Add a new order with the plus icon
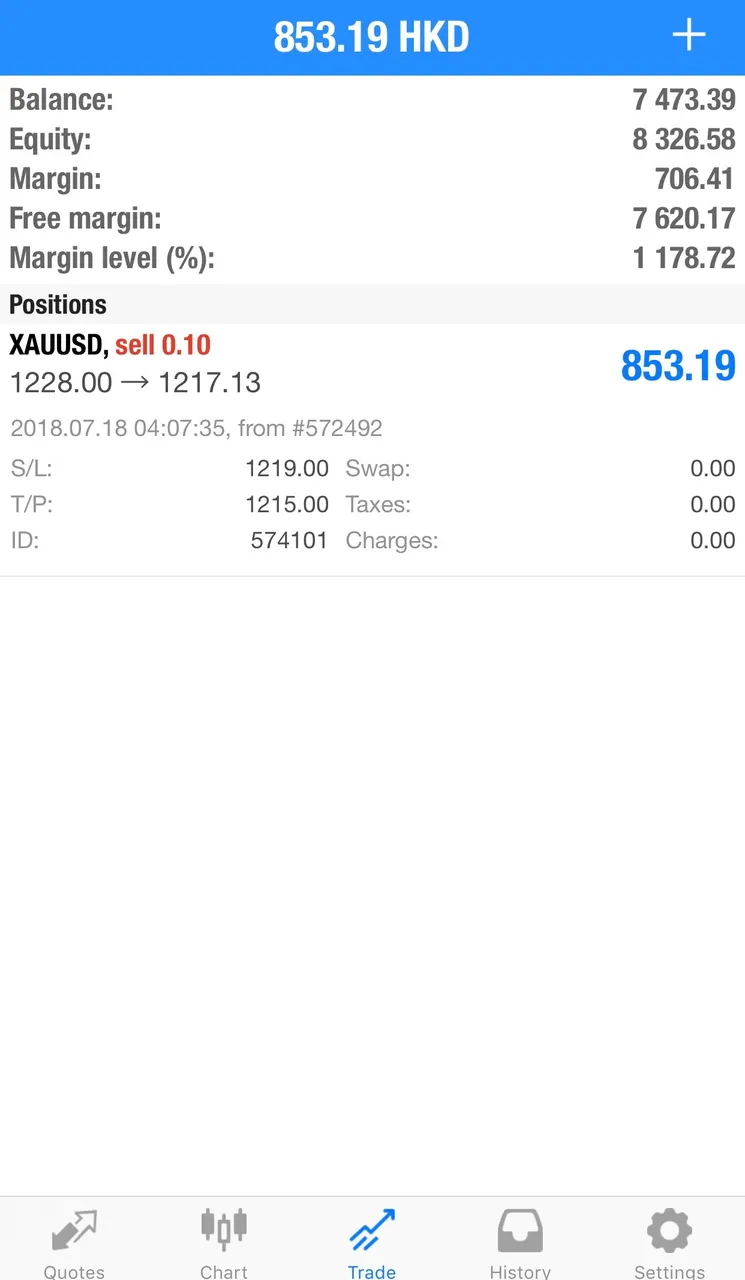 click(688, 36)
